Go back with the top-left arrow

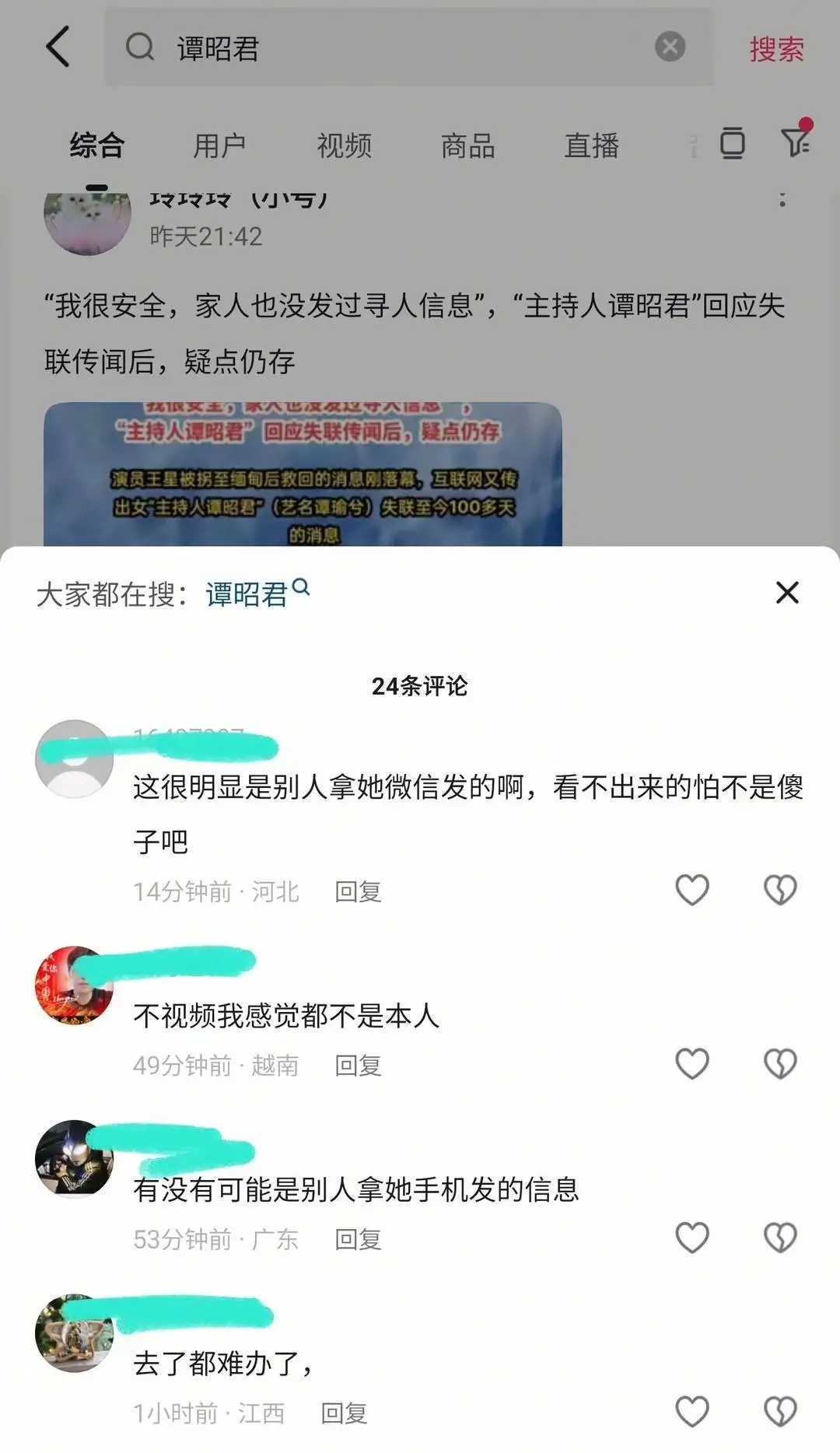(x=58, y=47)
